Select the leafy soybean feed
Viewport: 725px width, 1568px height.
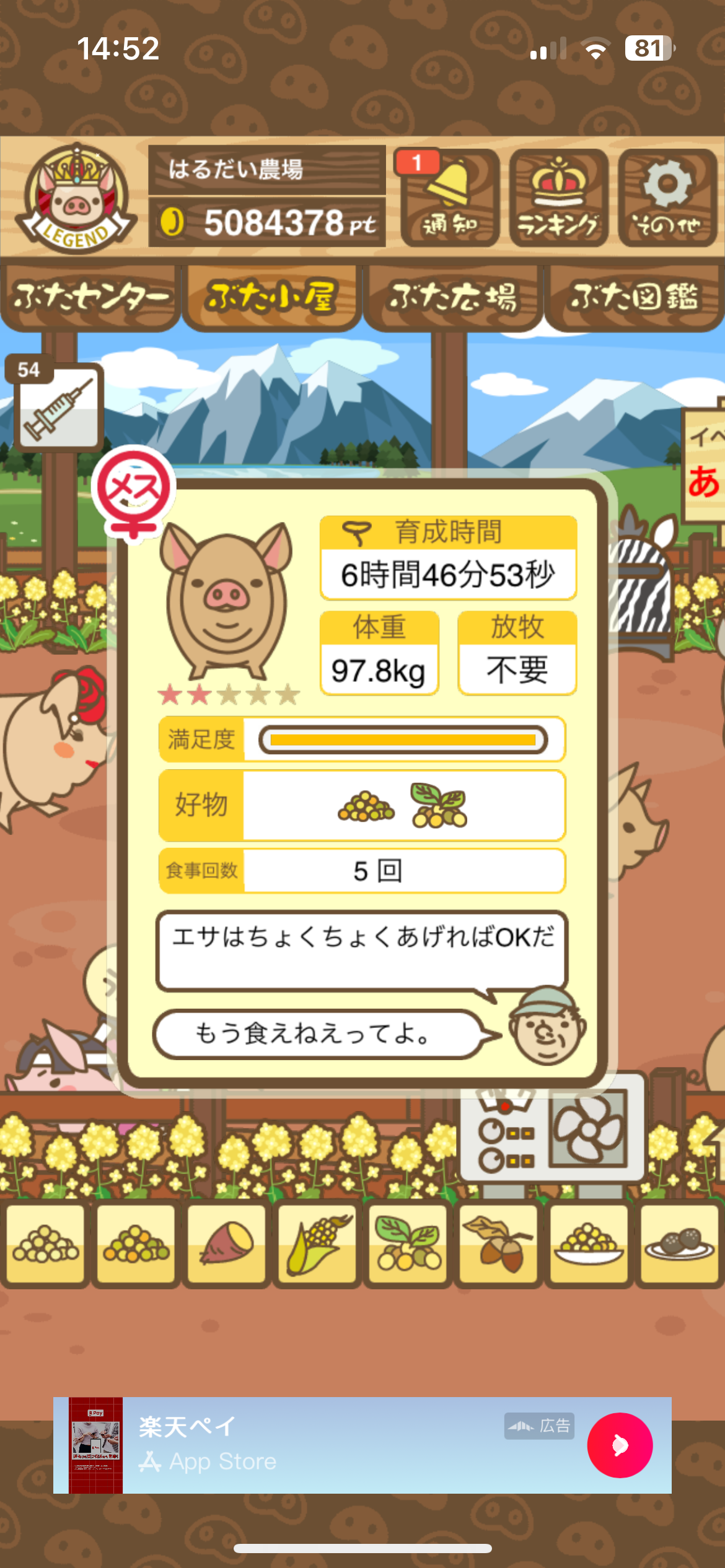408,1244
